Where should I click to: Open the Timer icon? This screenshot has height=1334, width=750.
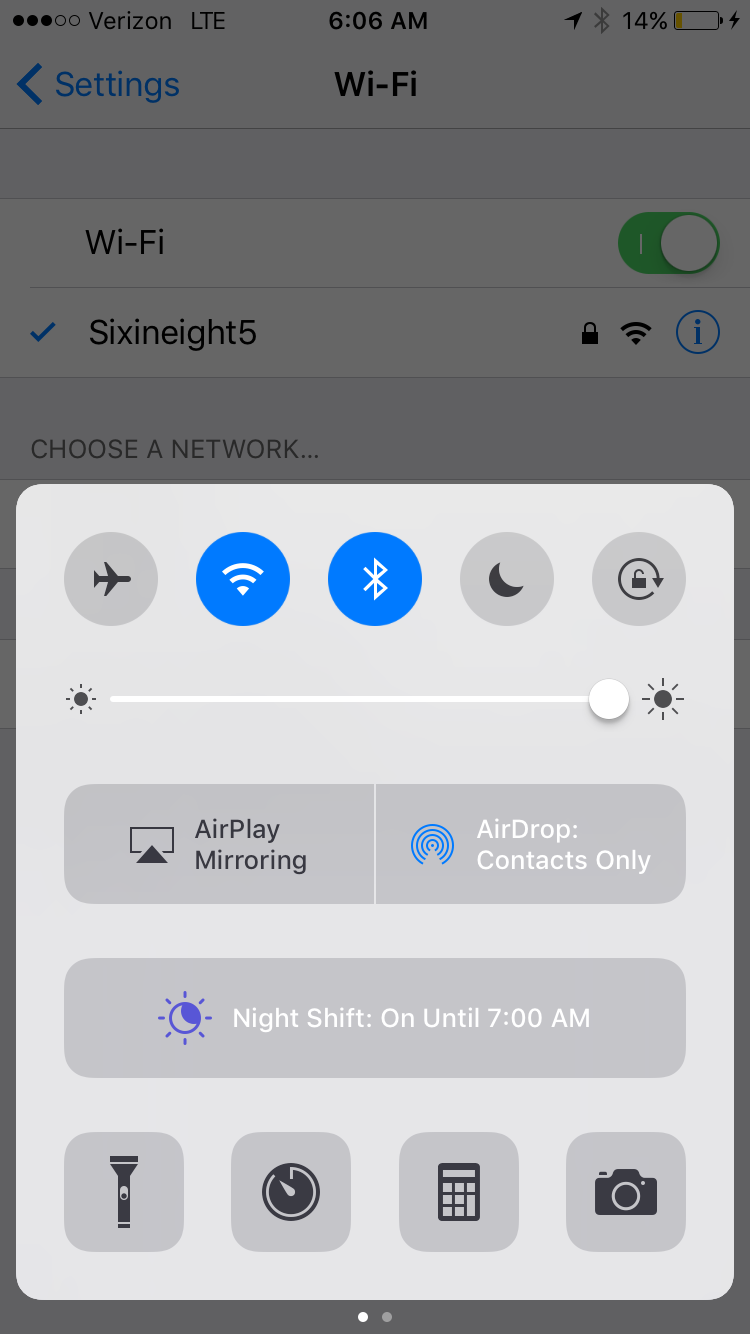tap(291, 1191)
